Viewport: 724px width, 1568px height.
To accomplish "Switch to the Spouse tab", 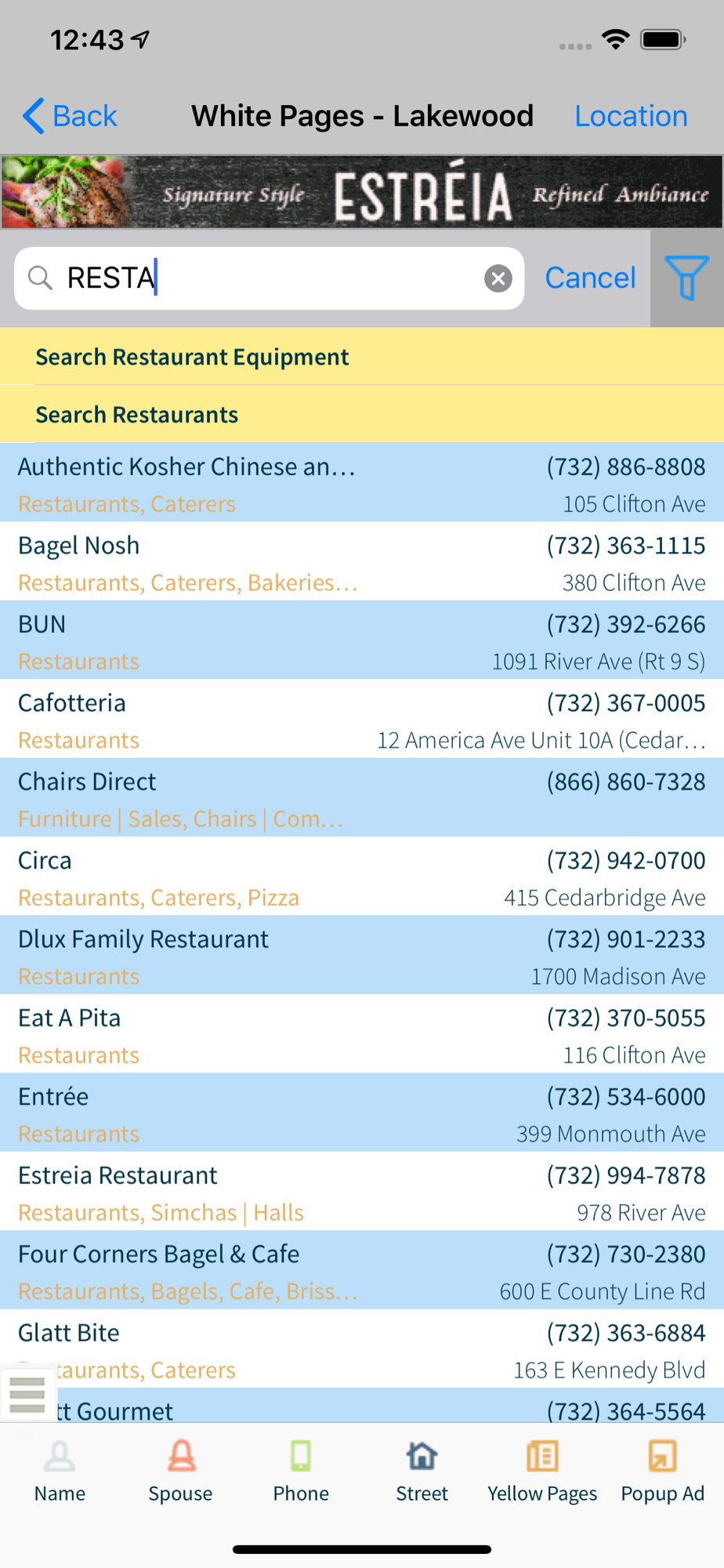I will click(x=180, y=1471).
